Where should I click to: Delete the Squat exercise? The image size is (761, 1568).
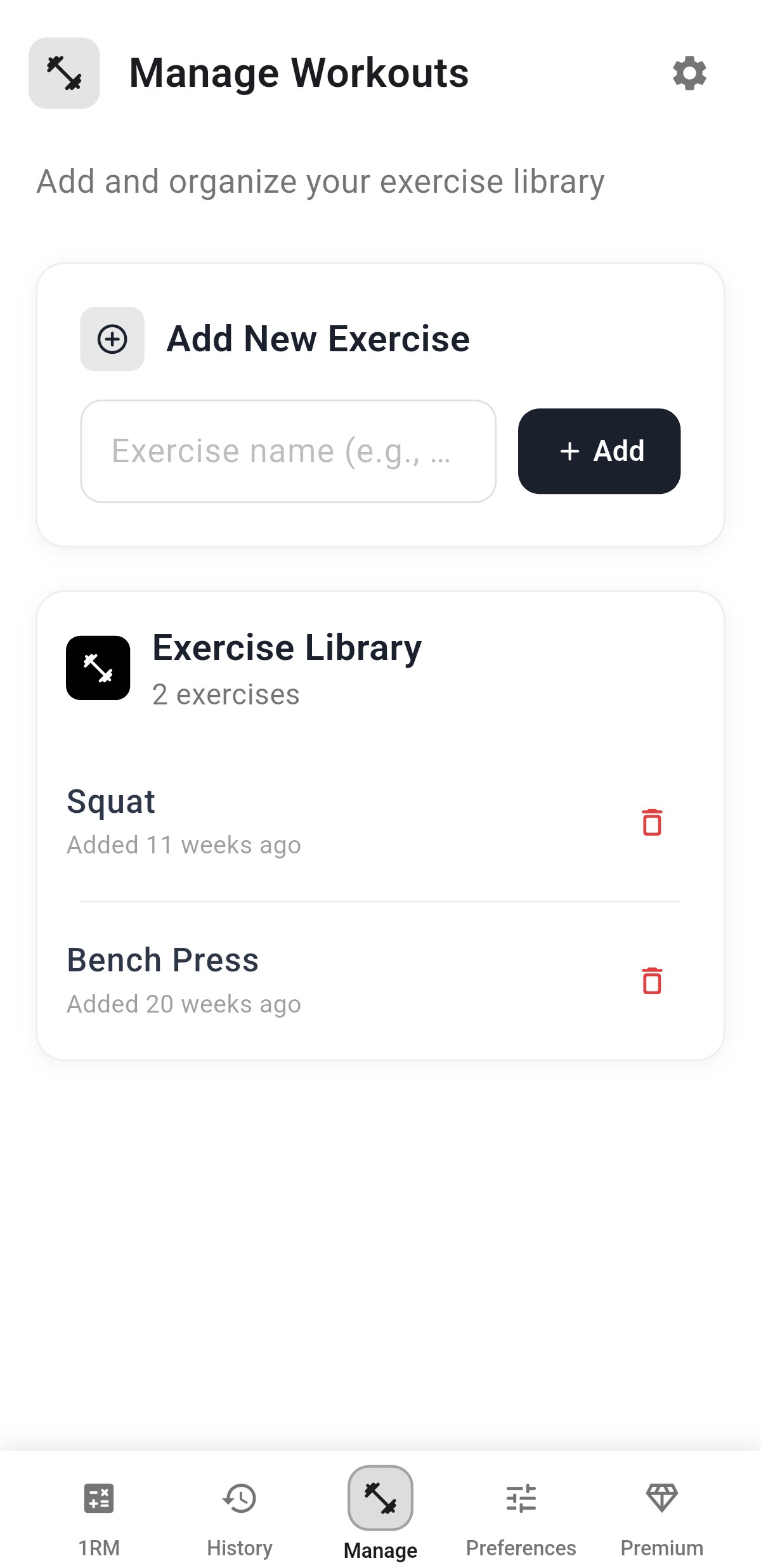pos(651,822)
